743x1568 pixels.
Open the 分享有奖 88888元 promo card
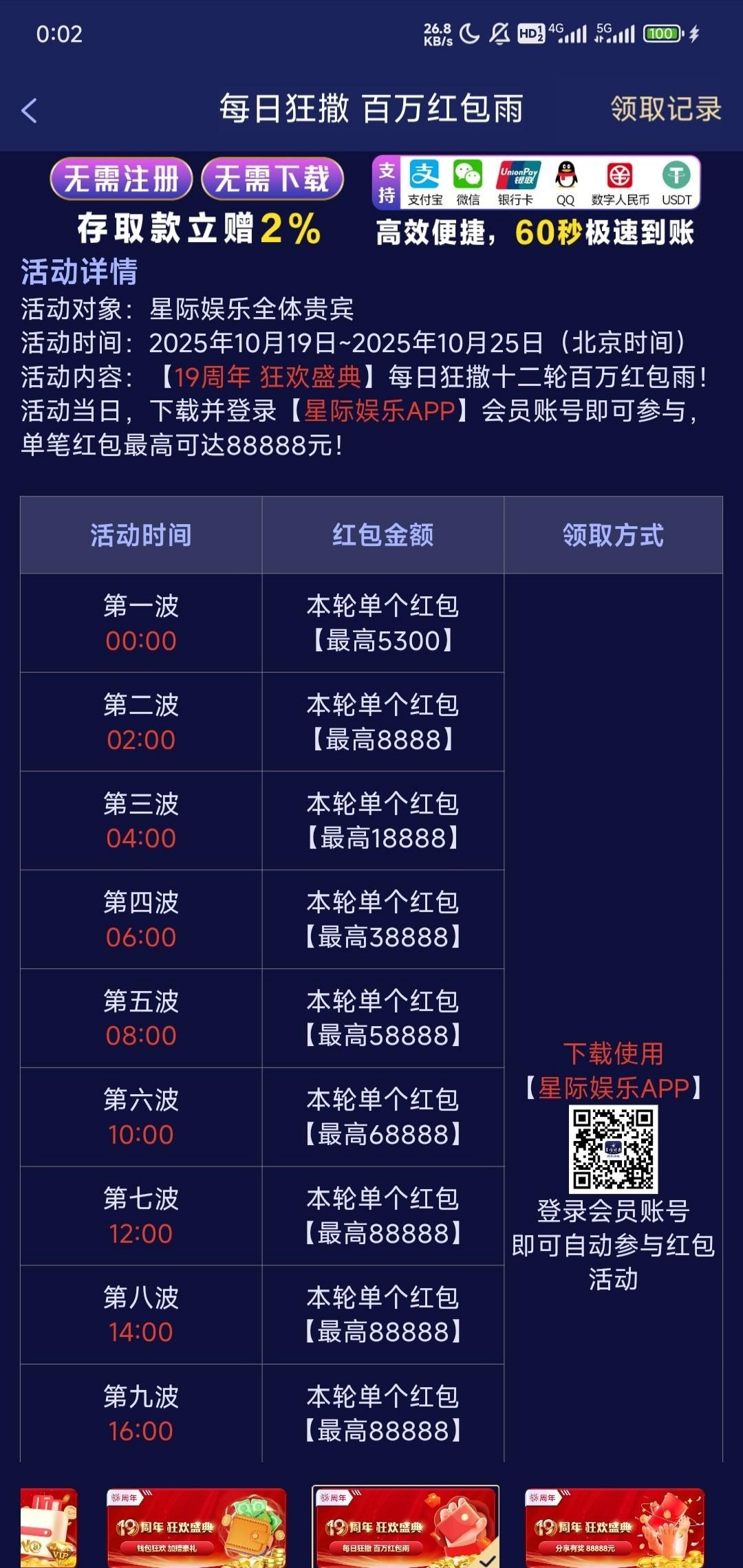[614, 1527]
